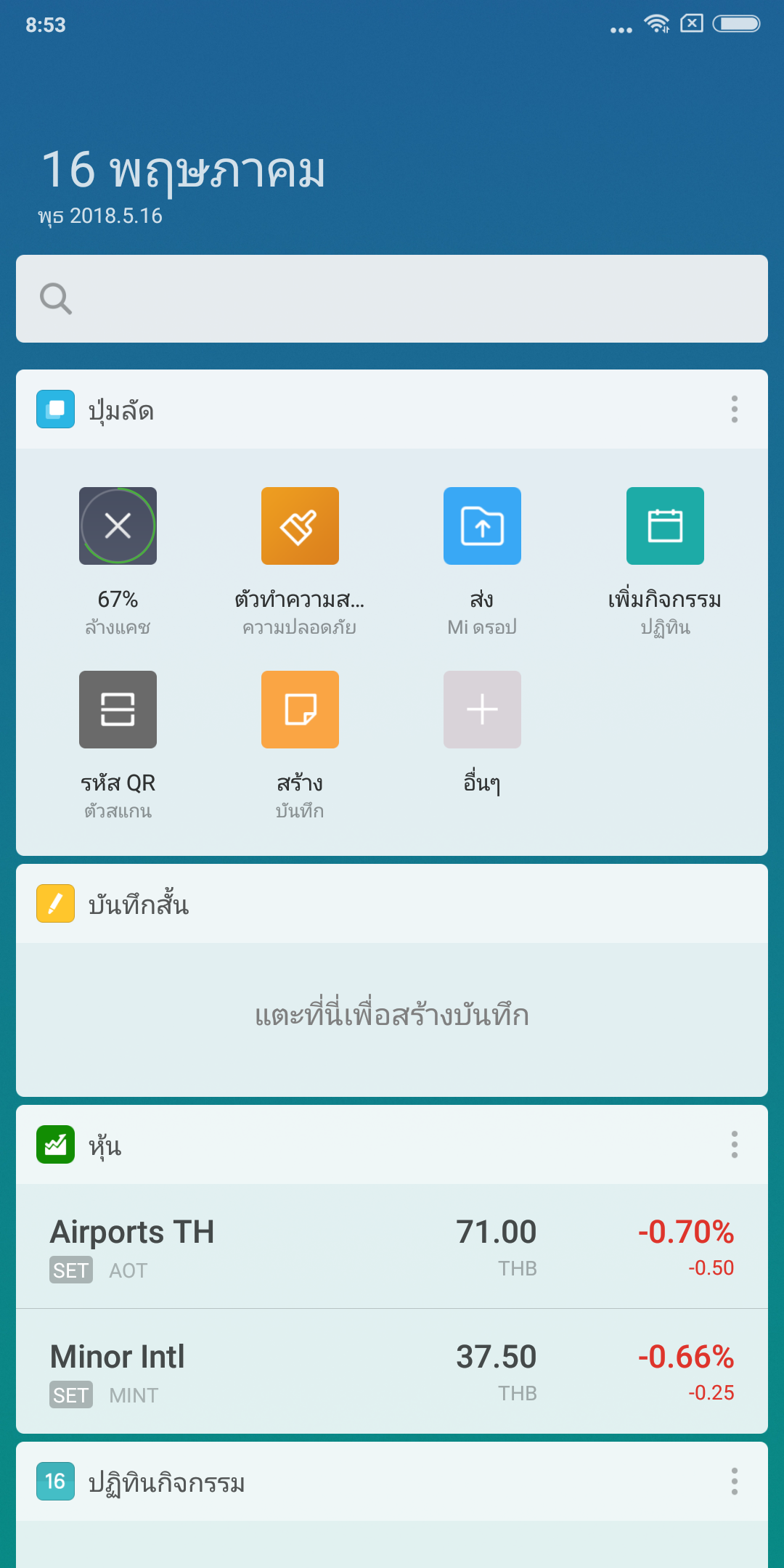Create a new note with สร้าง shortcut
784x1568 pixels.
coord(300,710)
